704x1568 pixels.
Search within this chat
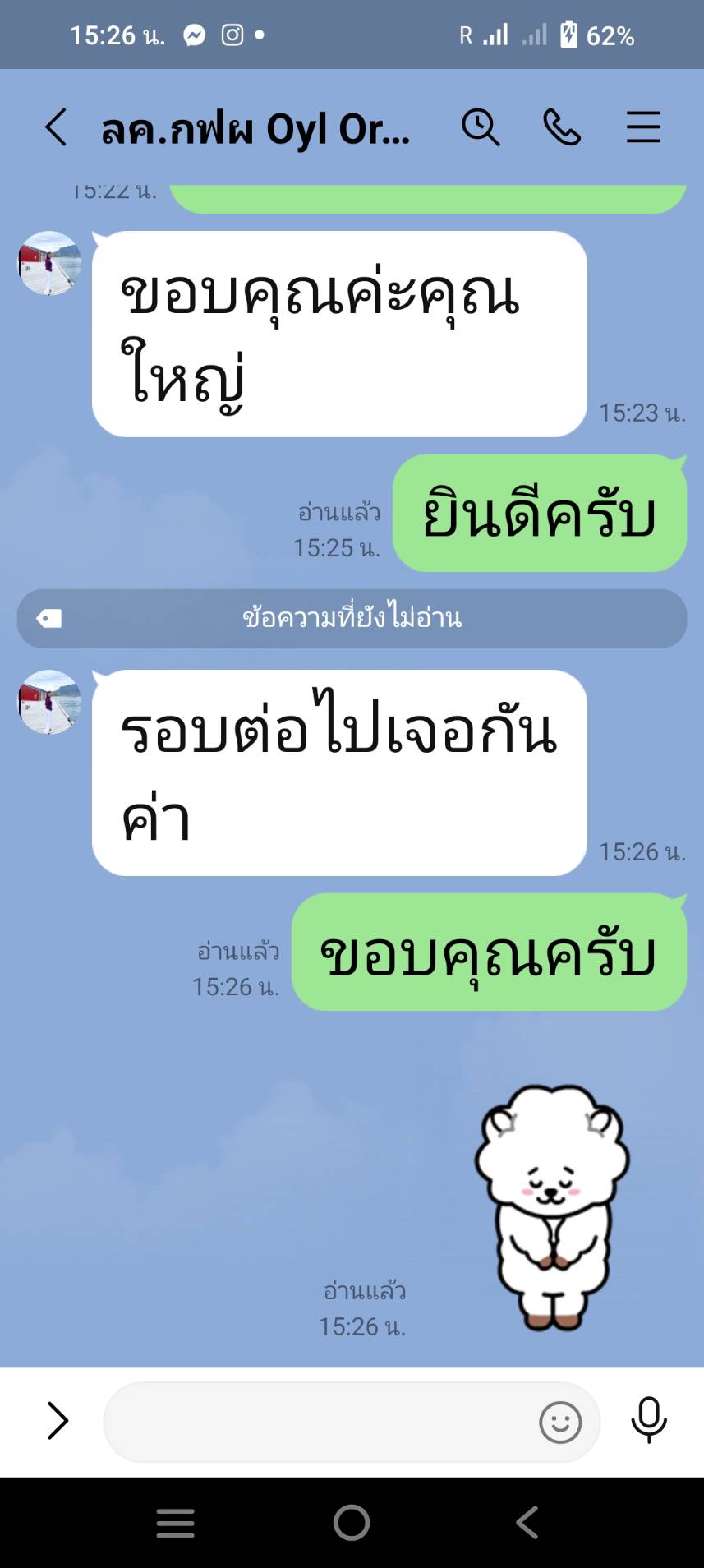(481, 127)
